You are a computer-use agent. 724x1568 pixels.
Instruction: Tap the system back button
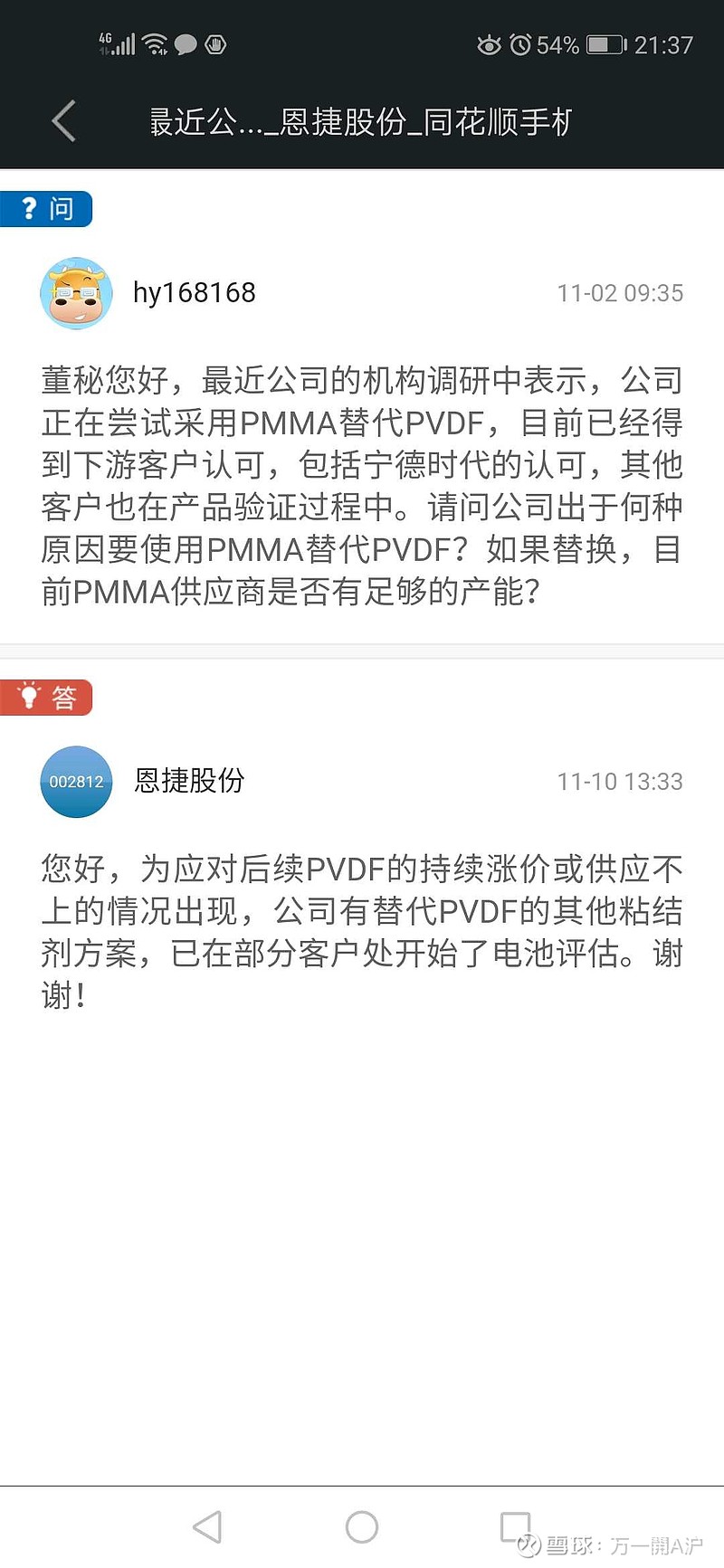(x=207, y=1527)
